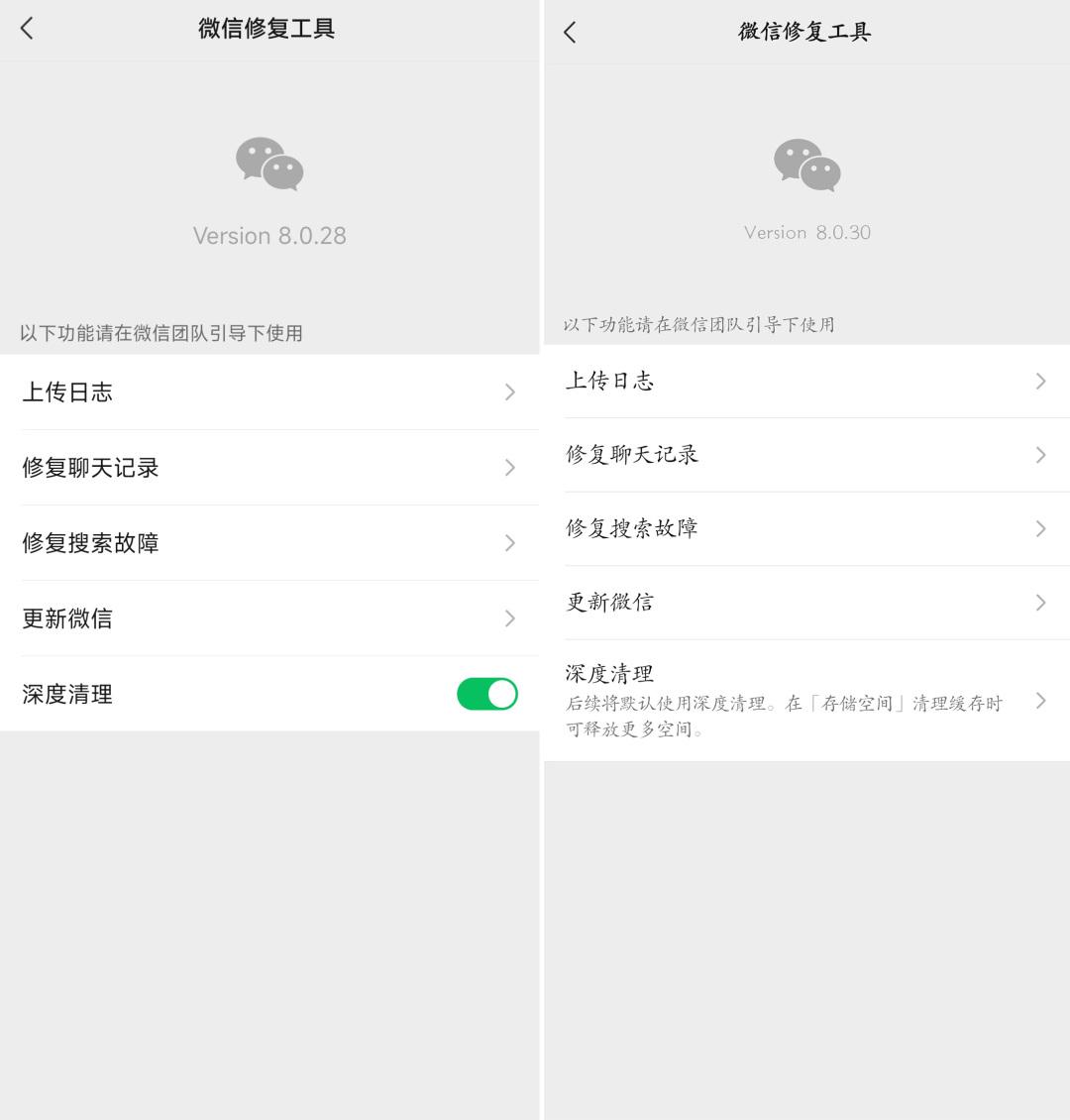This screenshot has width=1070, height=1120.
Task: Select the 微信修复工具 title on the right
Action: [804, 31]
